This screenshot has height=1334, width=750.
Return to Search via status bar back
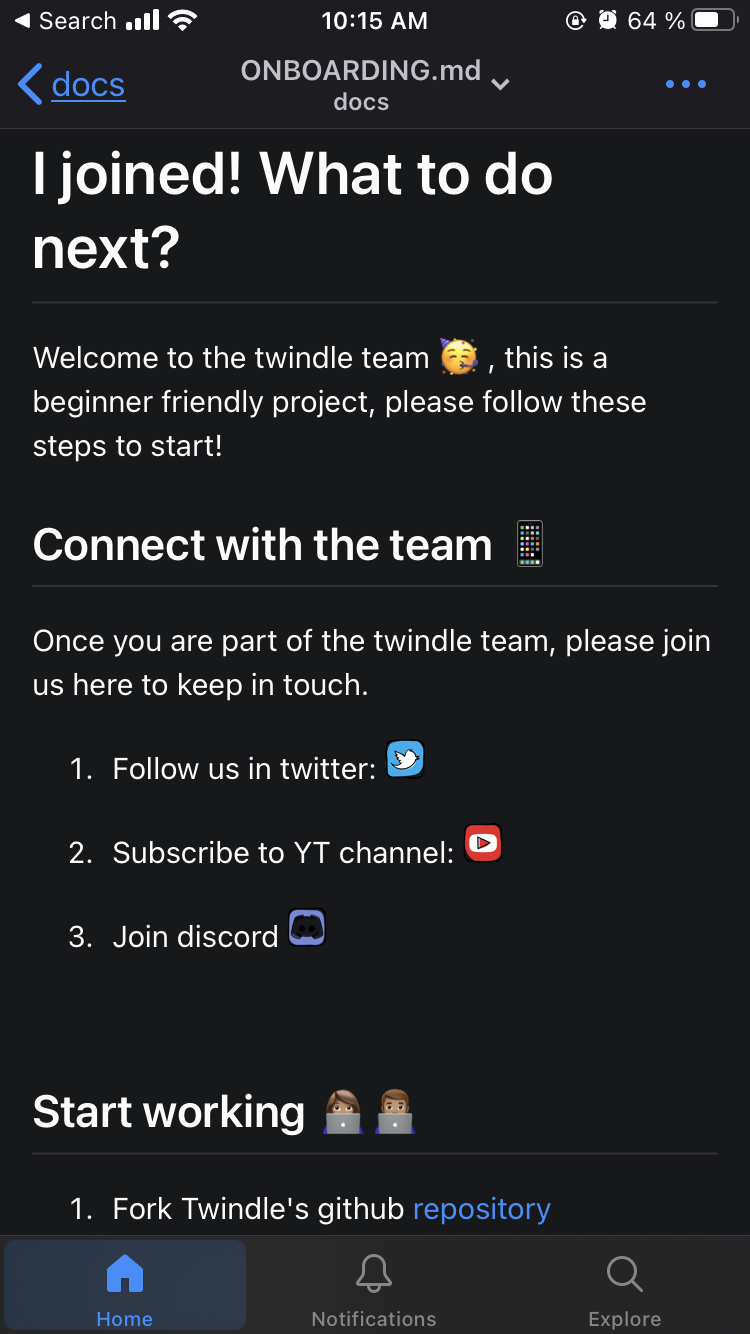(x=64, y=20)
